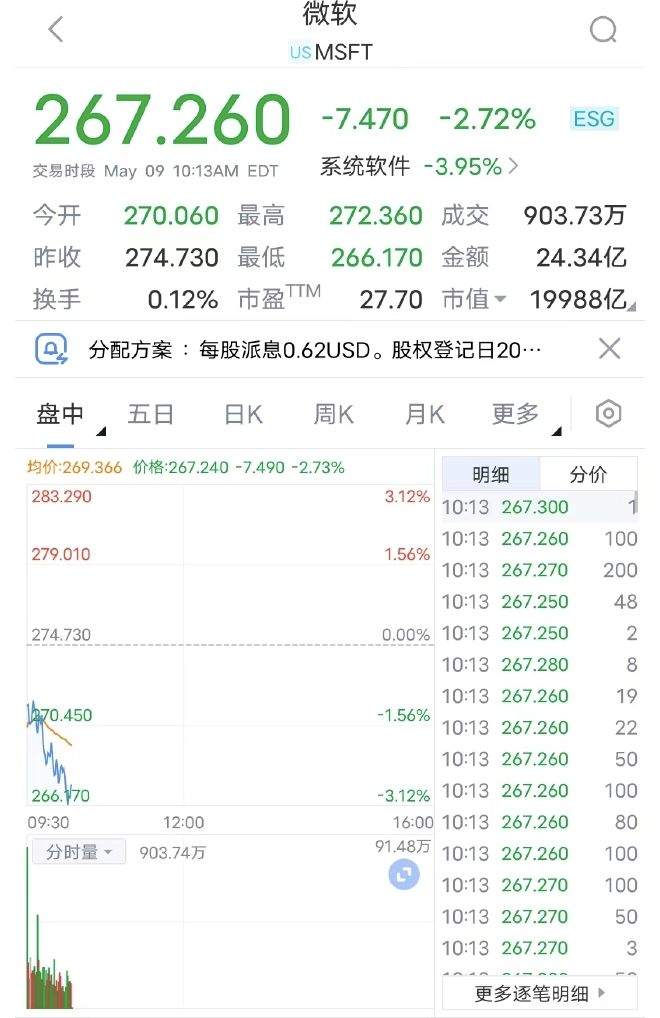Select the 明细 tab
Image resolution: width=660 pixels, height=1018 pixels.
click(x=491, y=474)
